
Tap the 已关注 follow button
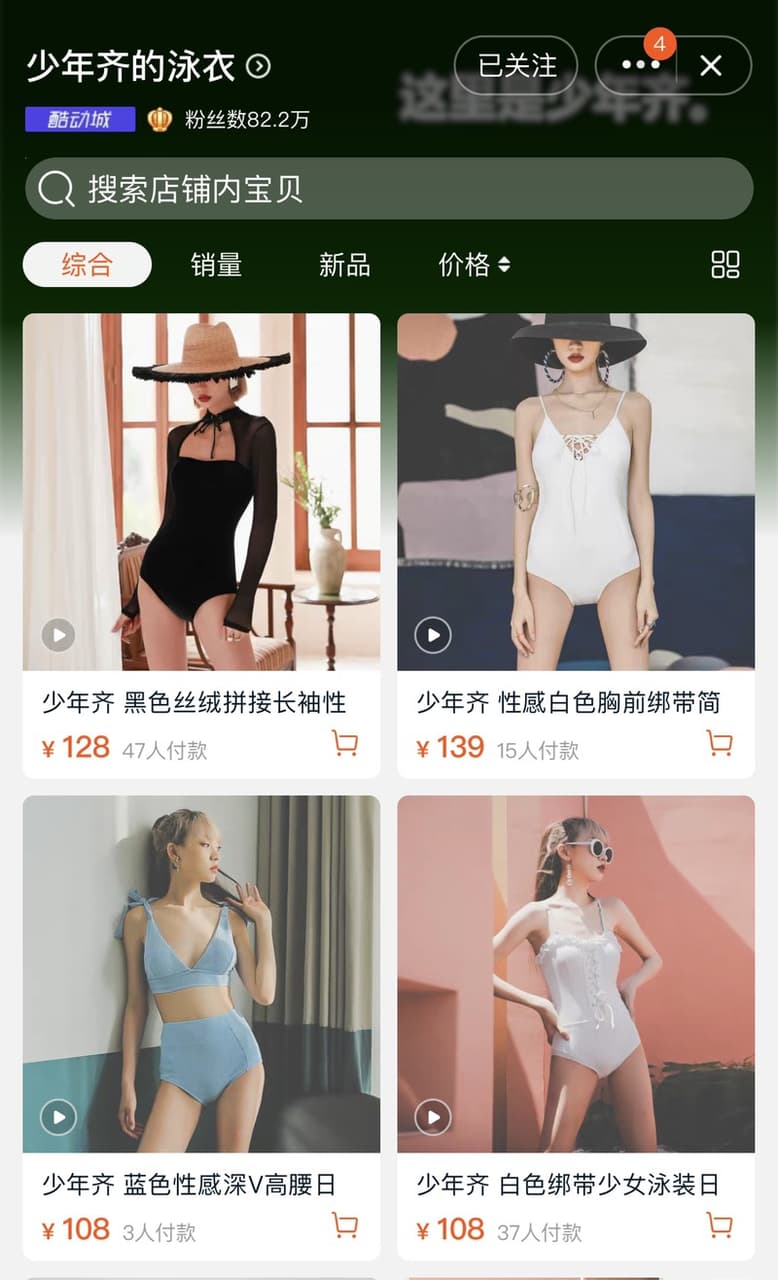[516, 66]
